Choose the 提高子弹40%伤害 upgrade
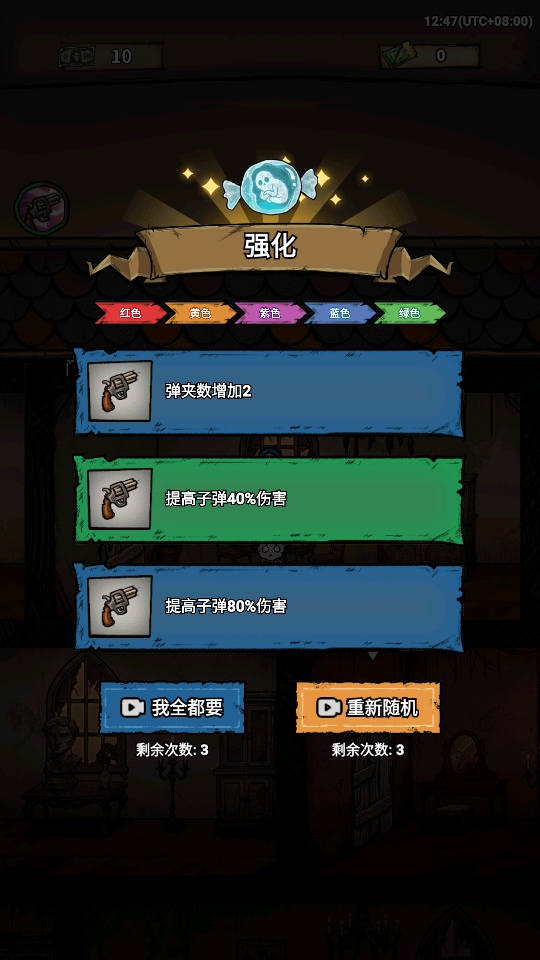 point(268,499)
